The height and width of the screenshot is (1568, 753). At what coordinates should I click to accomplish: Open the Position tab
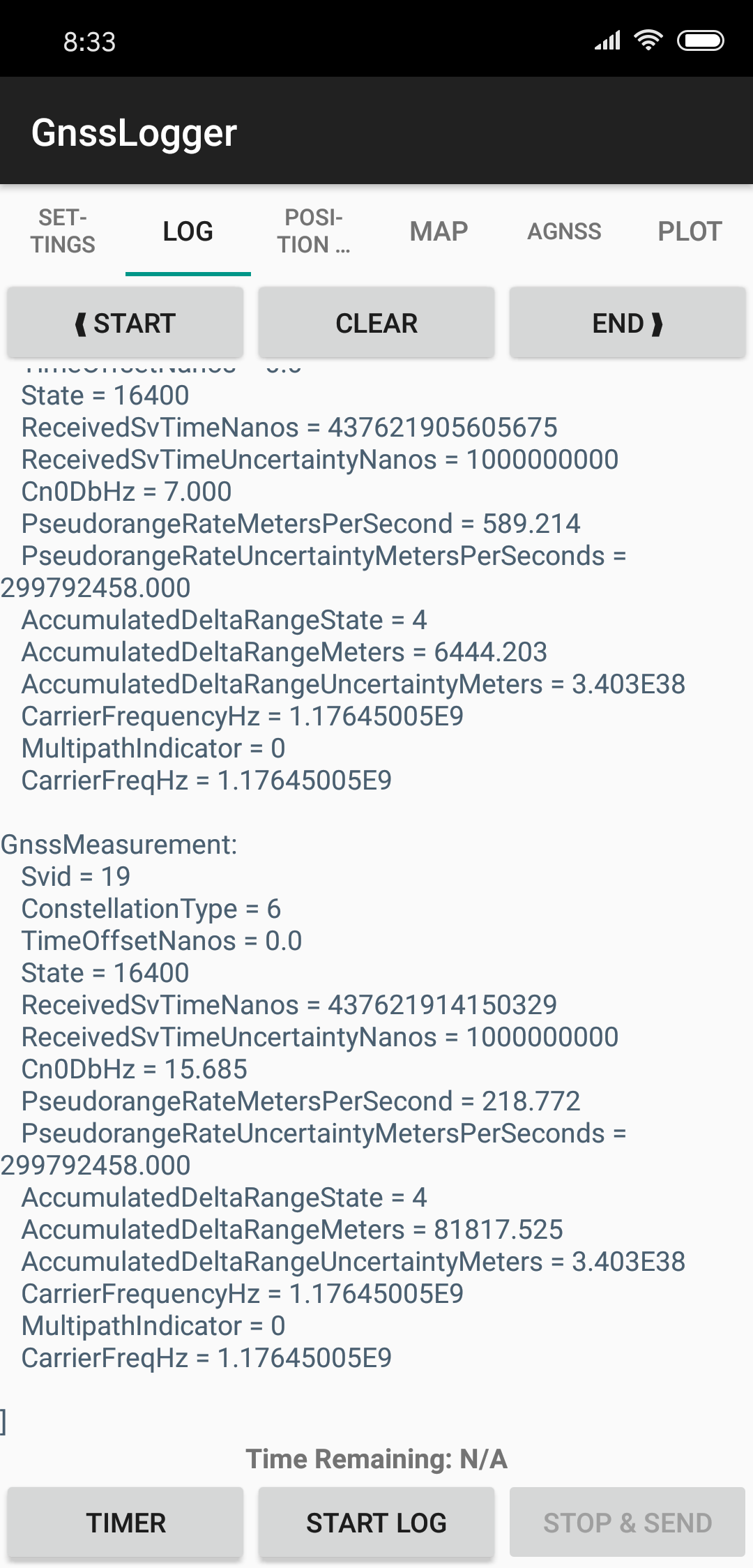pos(314,231)
